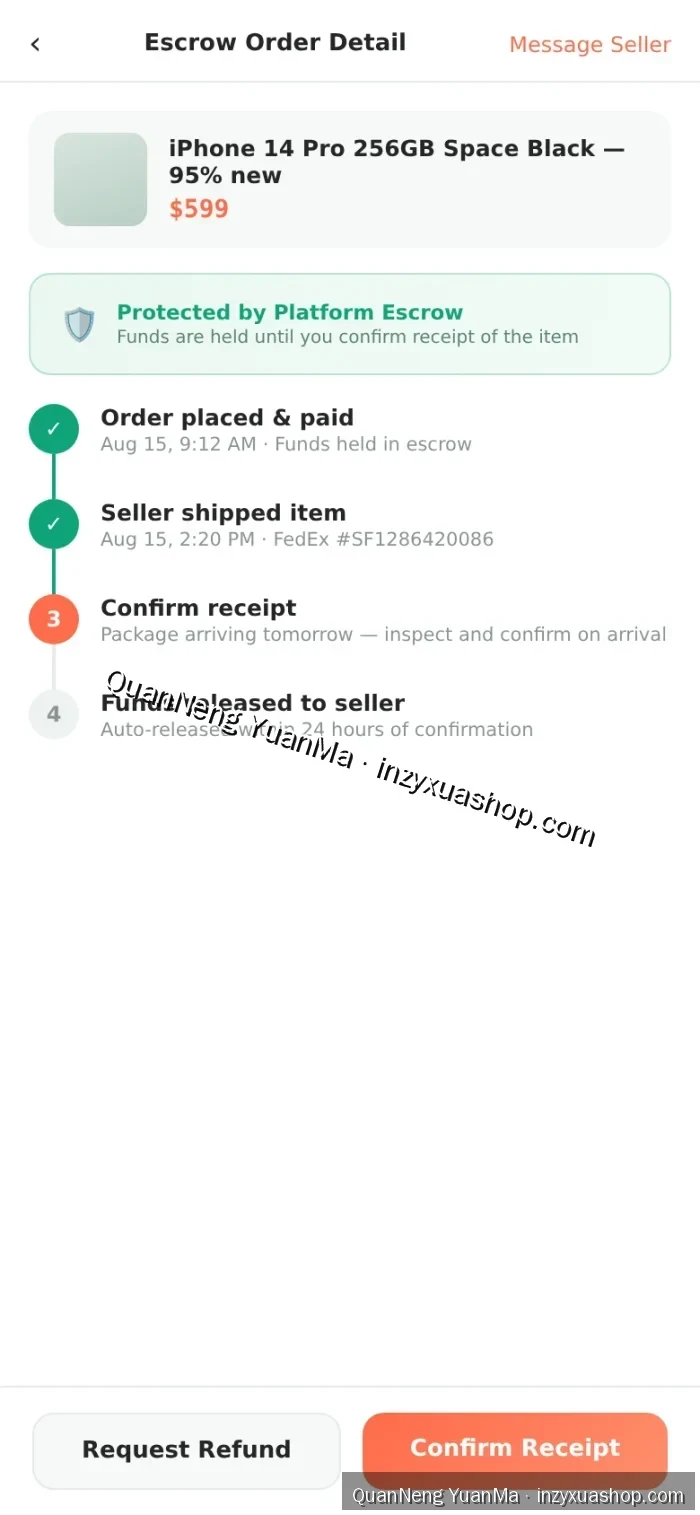Open the iPhone 14 Pro product card
This screenshot has width=700, height=1515.
point(349,179)
